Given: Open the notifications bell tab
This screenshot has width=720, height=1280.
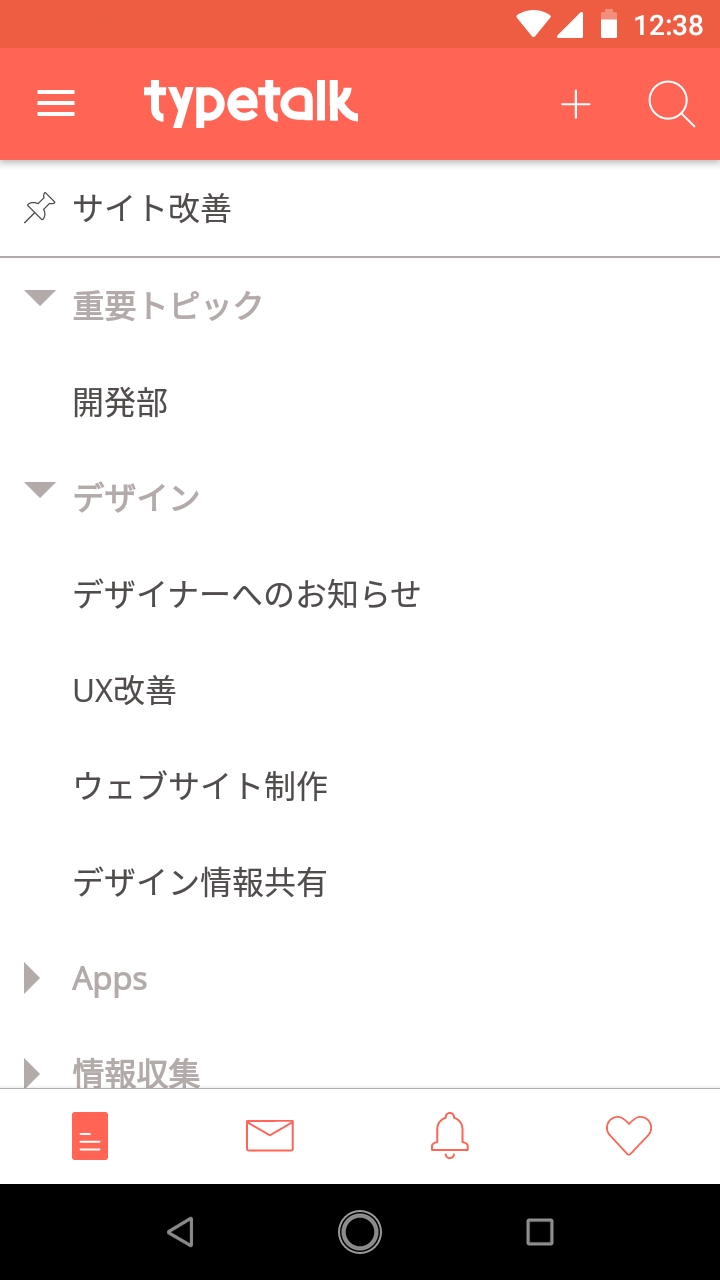Looking at the screenshot, I should coord(450,1135).
